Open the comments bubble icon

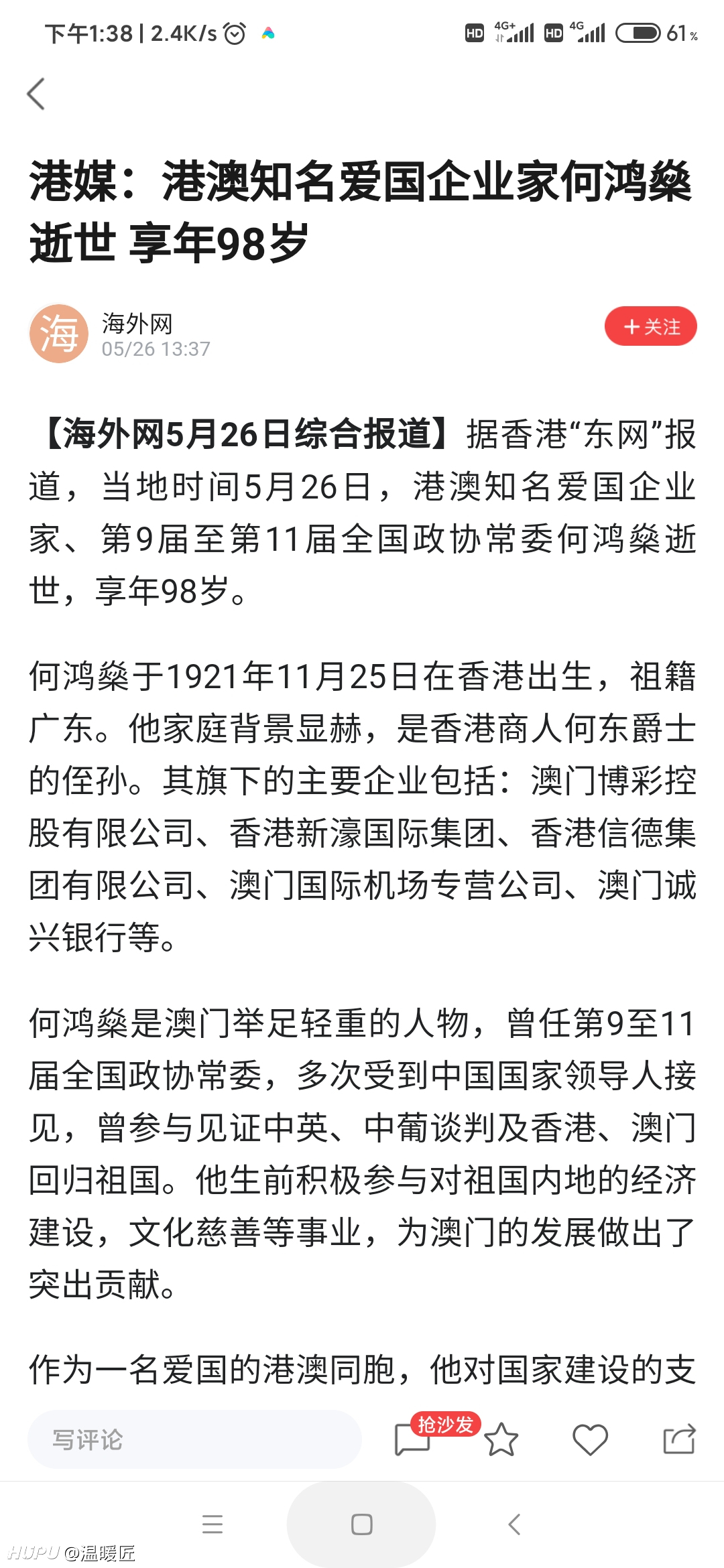coord(412,1439)
